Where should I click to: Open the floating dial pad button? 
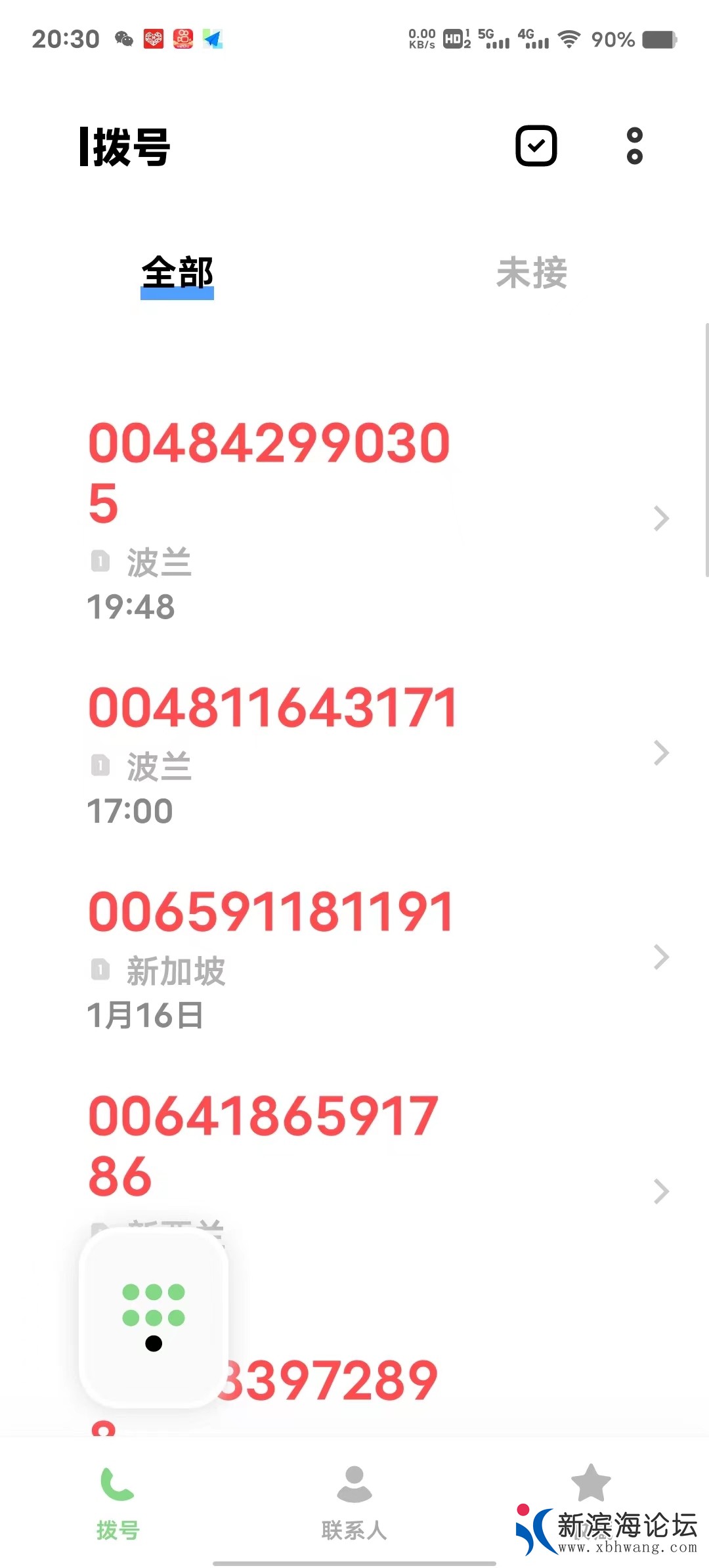pyautogui.click(x=154, y=1317)
